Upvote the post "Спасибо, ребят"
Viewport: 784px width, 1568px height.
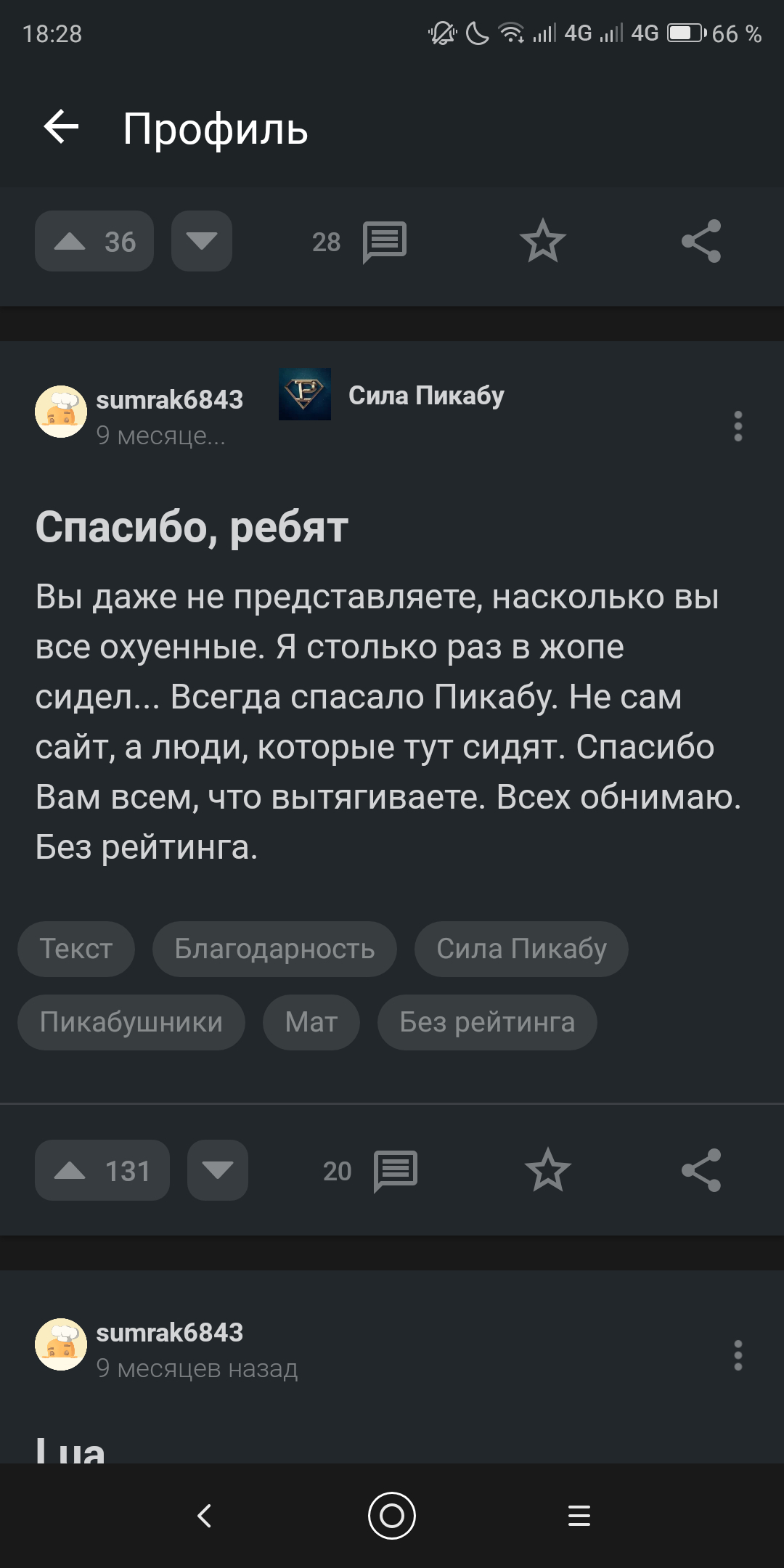pyautogui.click(x=102, y=1170)
